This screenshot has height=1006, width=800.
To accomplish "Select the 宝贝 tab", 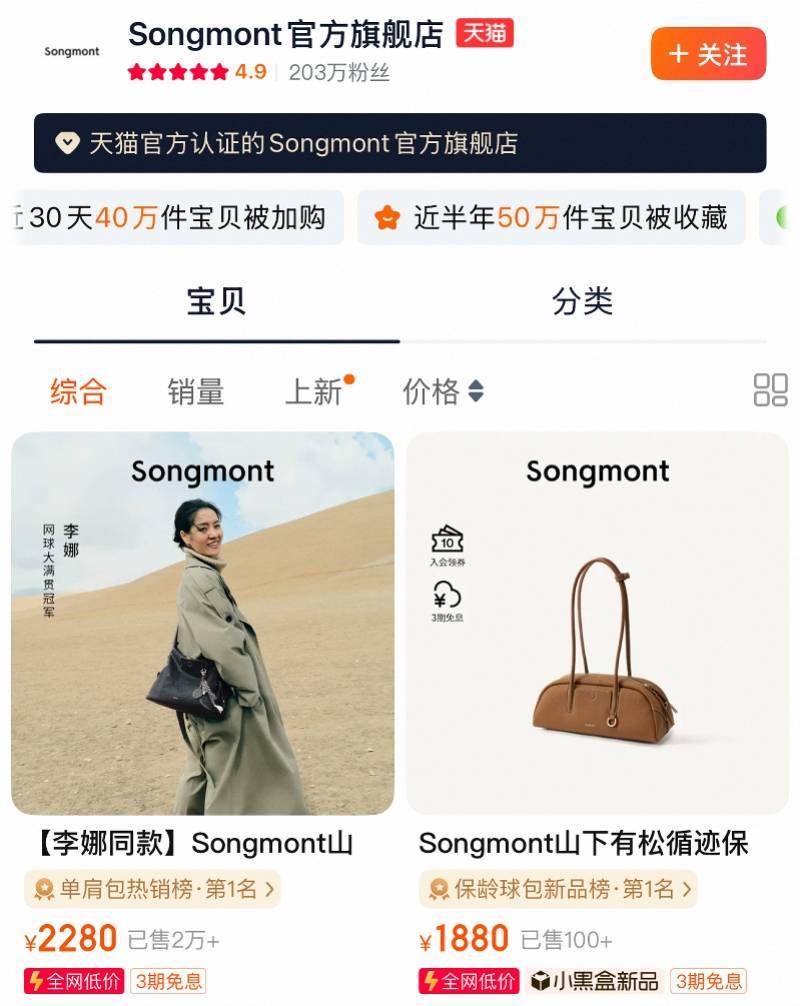I will click(x=216, y=302).
